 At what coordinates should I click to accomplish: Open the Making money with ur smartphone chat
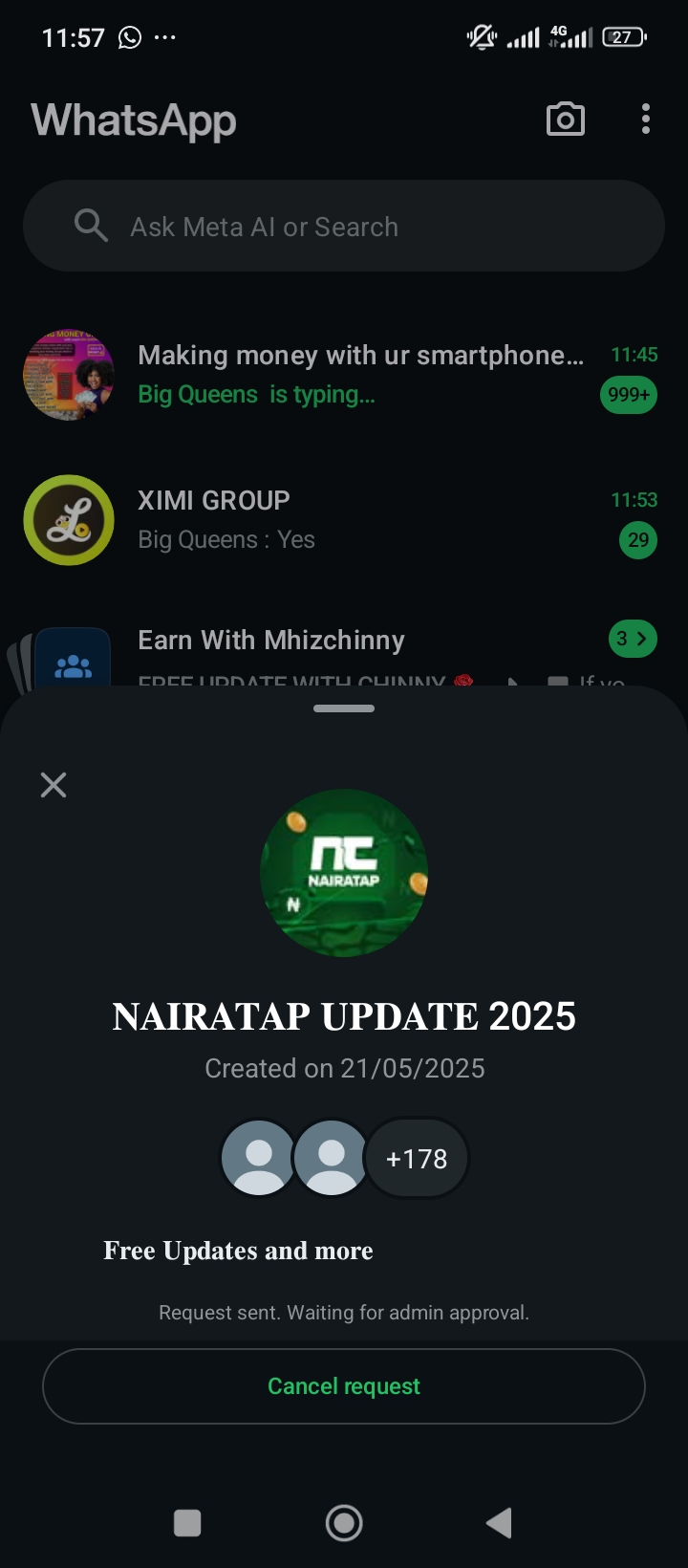(360, 374)
